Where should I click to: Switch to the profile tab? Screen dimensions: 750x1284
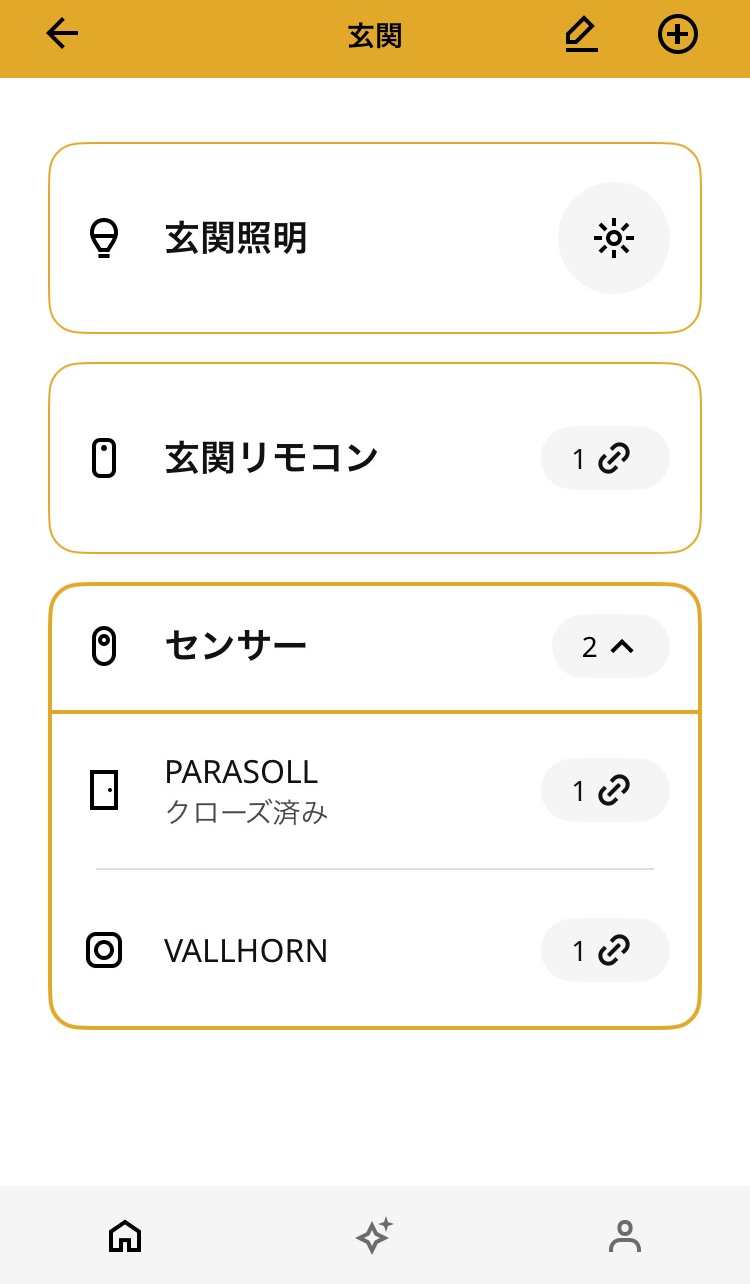pyautogui.click(x=625, y=1236)
